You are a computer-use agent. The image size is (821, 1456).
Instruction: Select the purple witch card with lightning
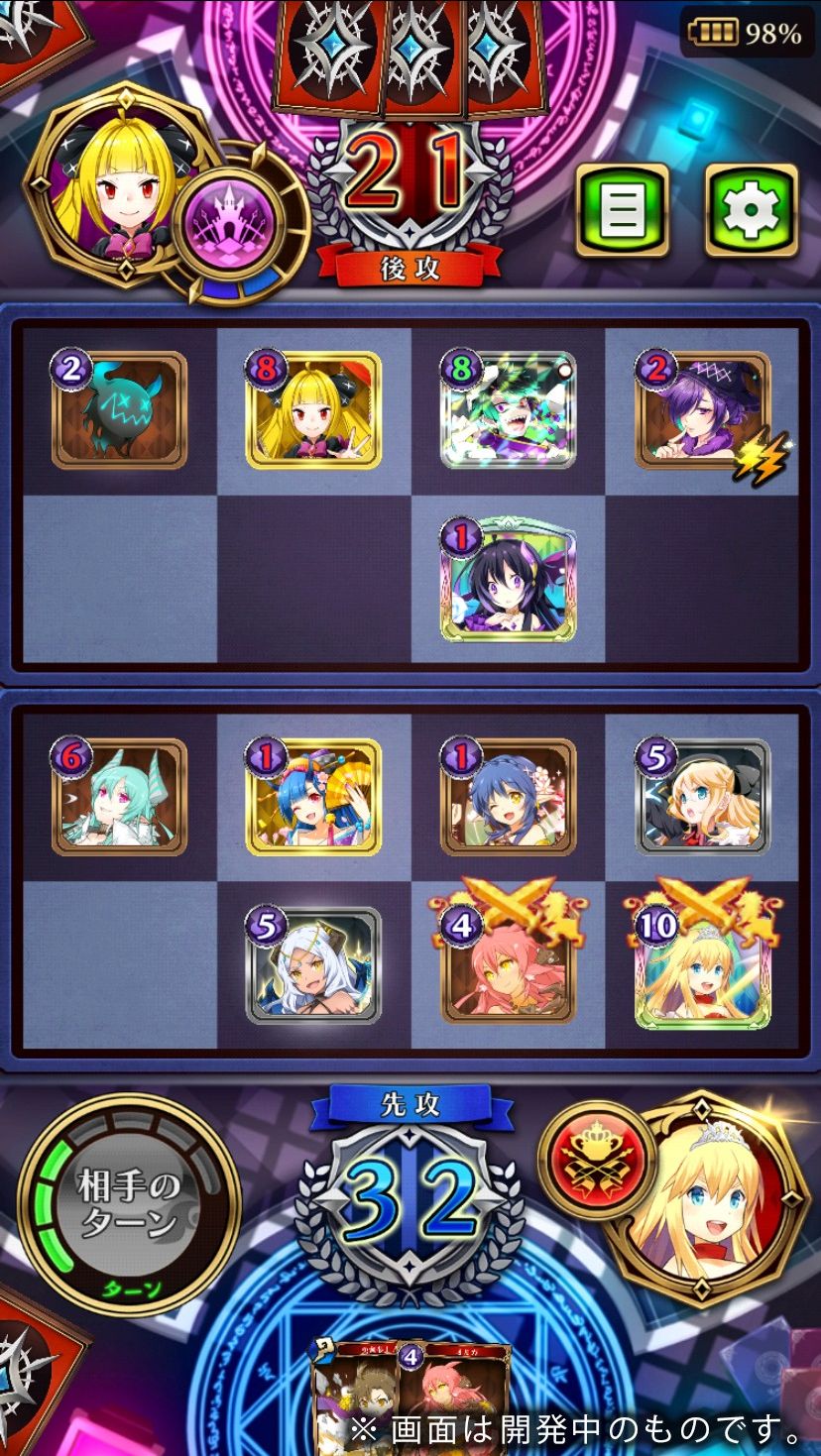coord(702,409)
